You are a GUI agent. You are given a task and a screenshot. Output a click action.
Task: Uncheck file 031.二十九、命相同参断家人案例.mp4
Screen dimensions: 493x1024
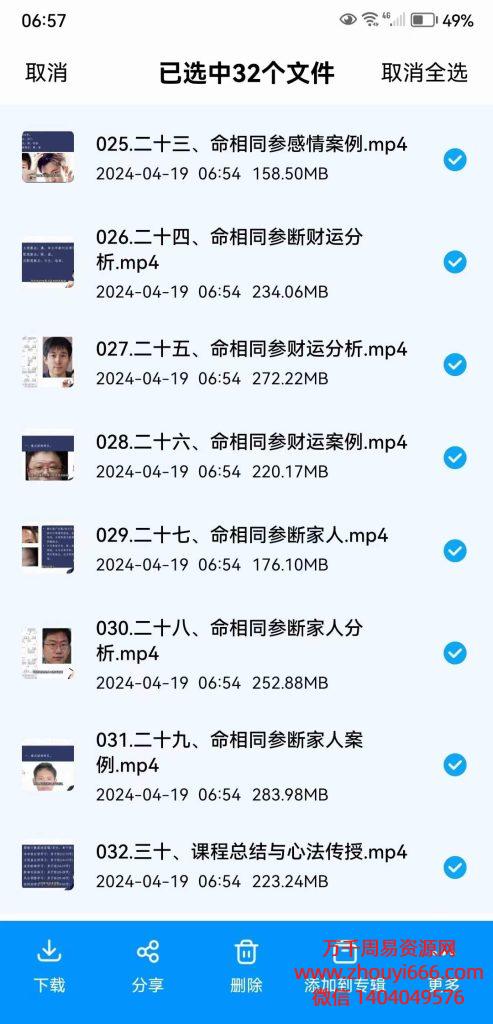455,764
